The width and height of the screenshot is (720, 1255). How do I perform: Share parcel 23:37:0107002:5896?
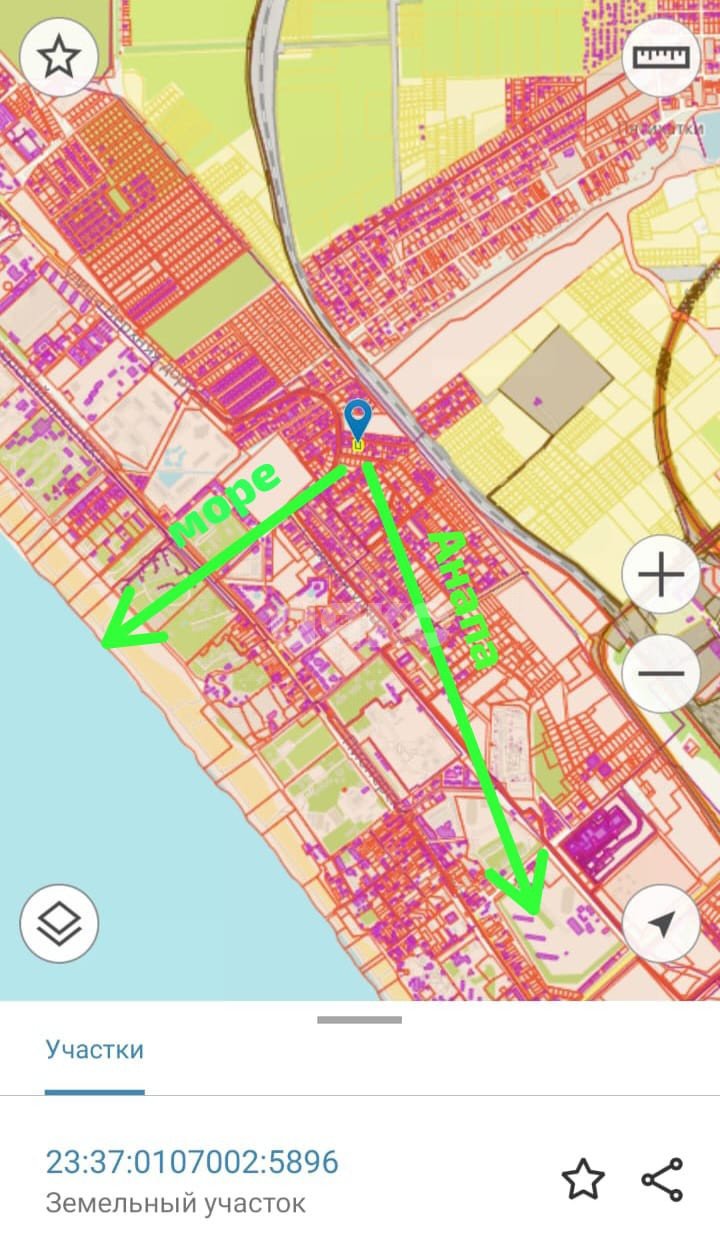pos(662,1180)
